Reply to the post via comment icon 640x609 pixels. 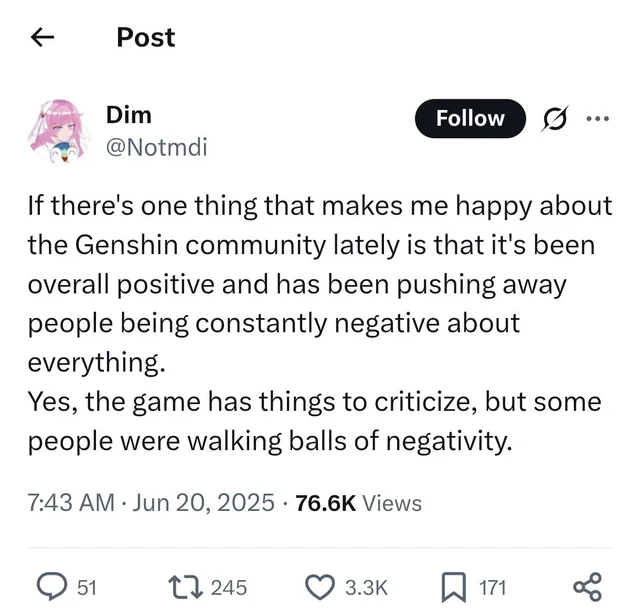click(x=51, y=587)
